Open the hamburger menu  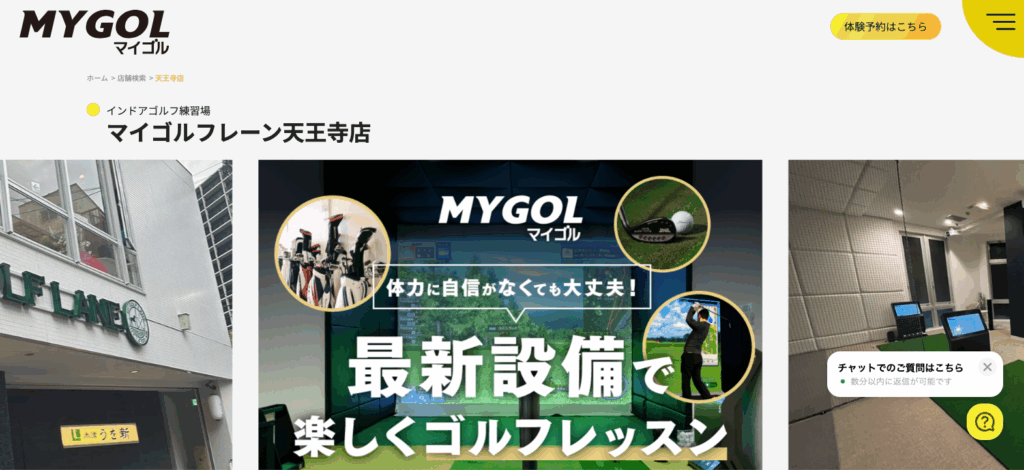tap(999, 21)
